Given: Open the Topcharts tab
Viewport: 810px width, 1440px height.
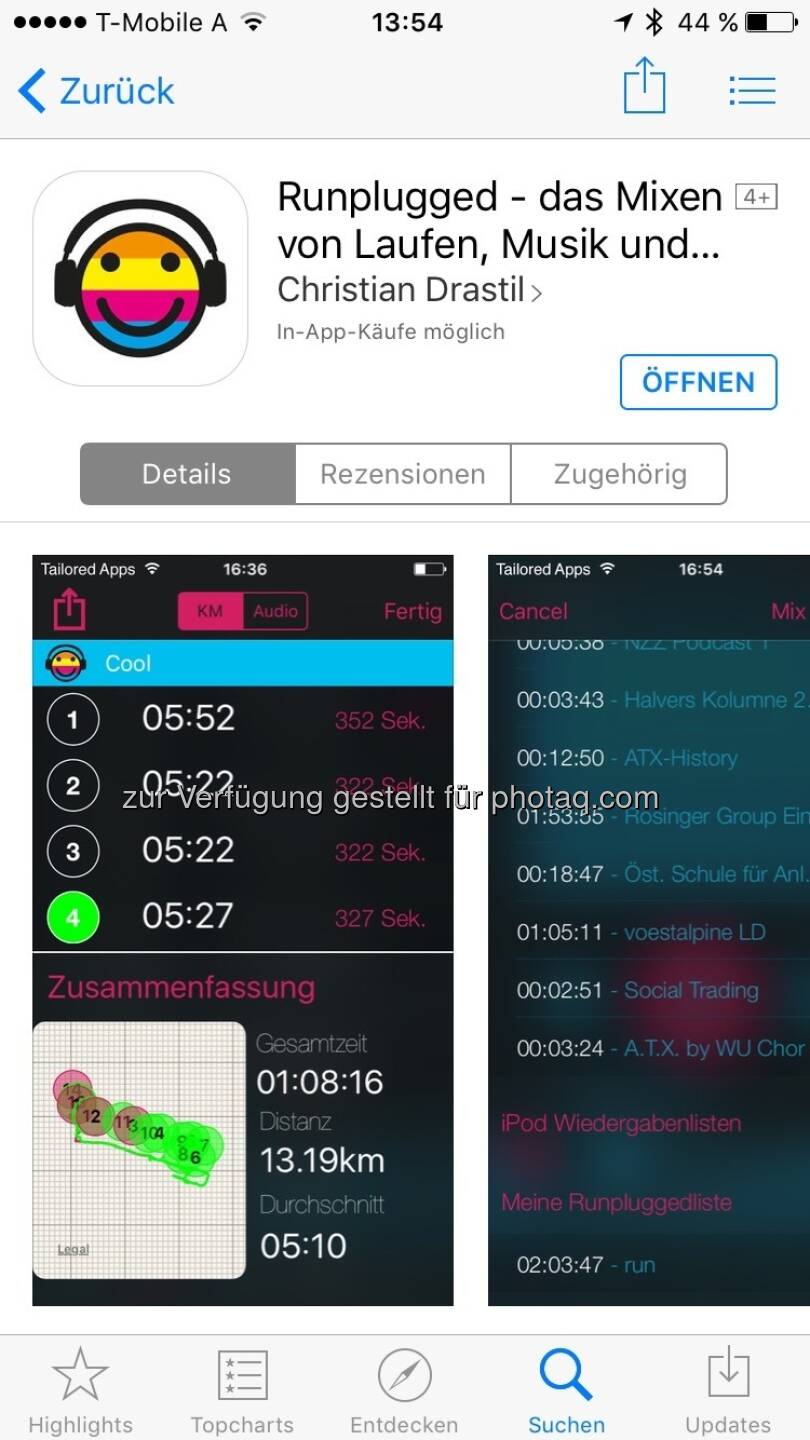Looking at the screenshot, I should 242,1388.
